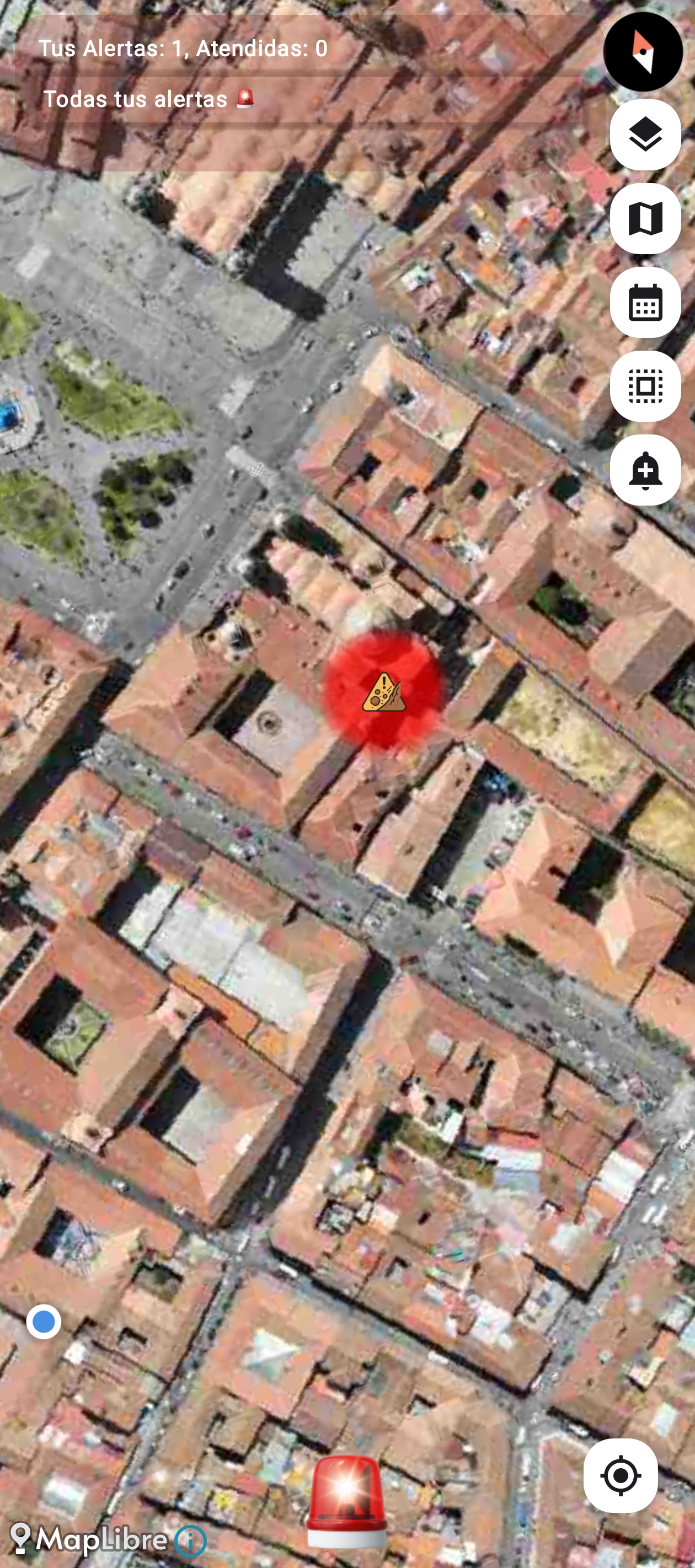Viewport: 695px width, 1568px height.
Task: Show MapLibre attribution info
Action: click(x=190, y=1540)
